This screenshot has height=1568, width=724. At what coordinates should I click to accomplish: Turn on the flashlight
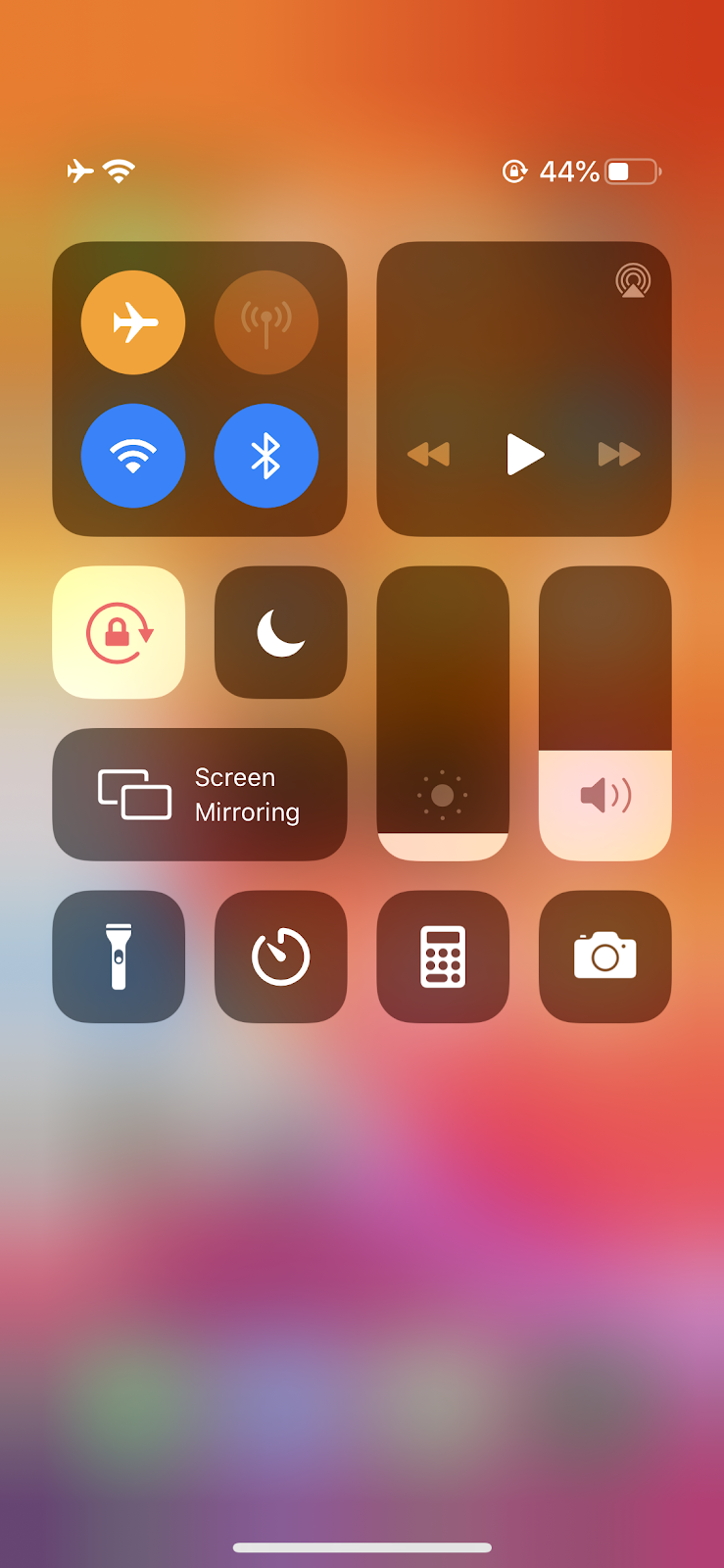pyautogui.click(x=119, y=956)
